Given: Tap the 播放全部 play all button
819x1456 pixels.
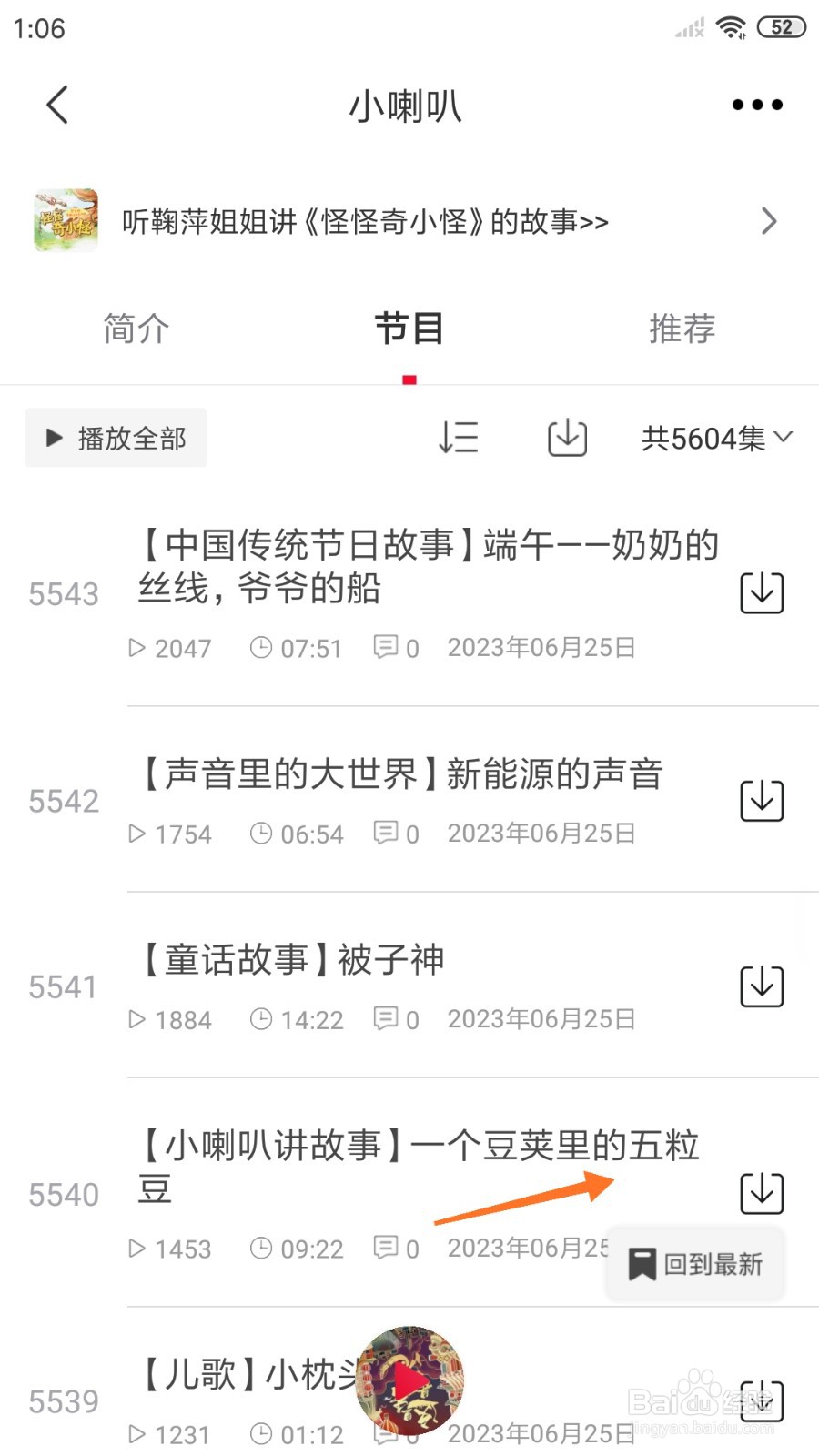Looking at the screenshot, I should 115,438.
